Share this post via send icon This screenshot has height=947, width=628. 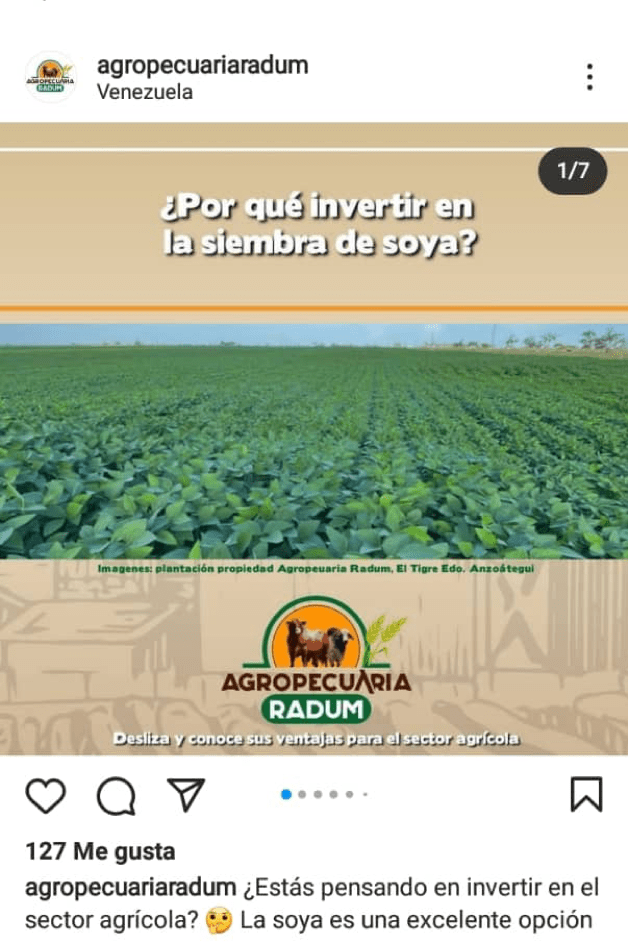[186, 794]
